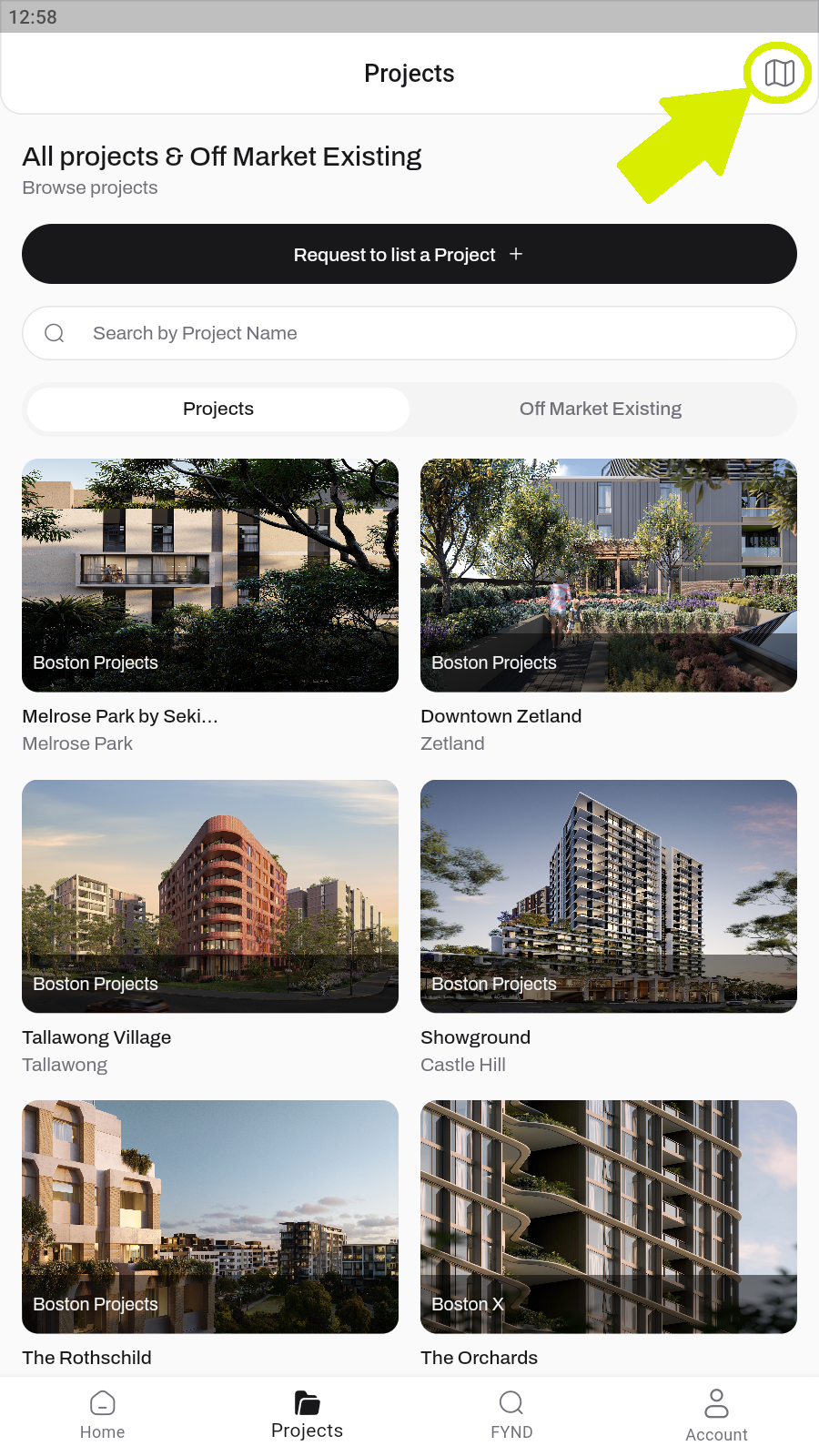View The Orchards project
Screen dimensions: 819x1456
(x=609, y=1217)
